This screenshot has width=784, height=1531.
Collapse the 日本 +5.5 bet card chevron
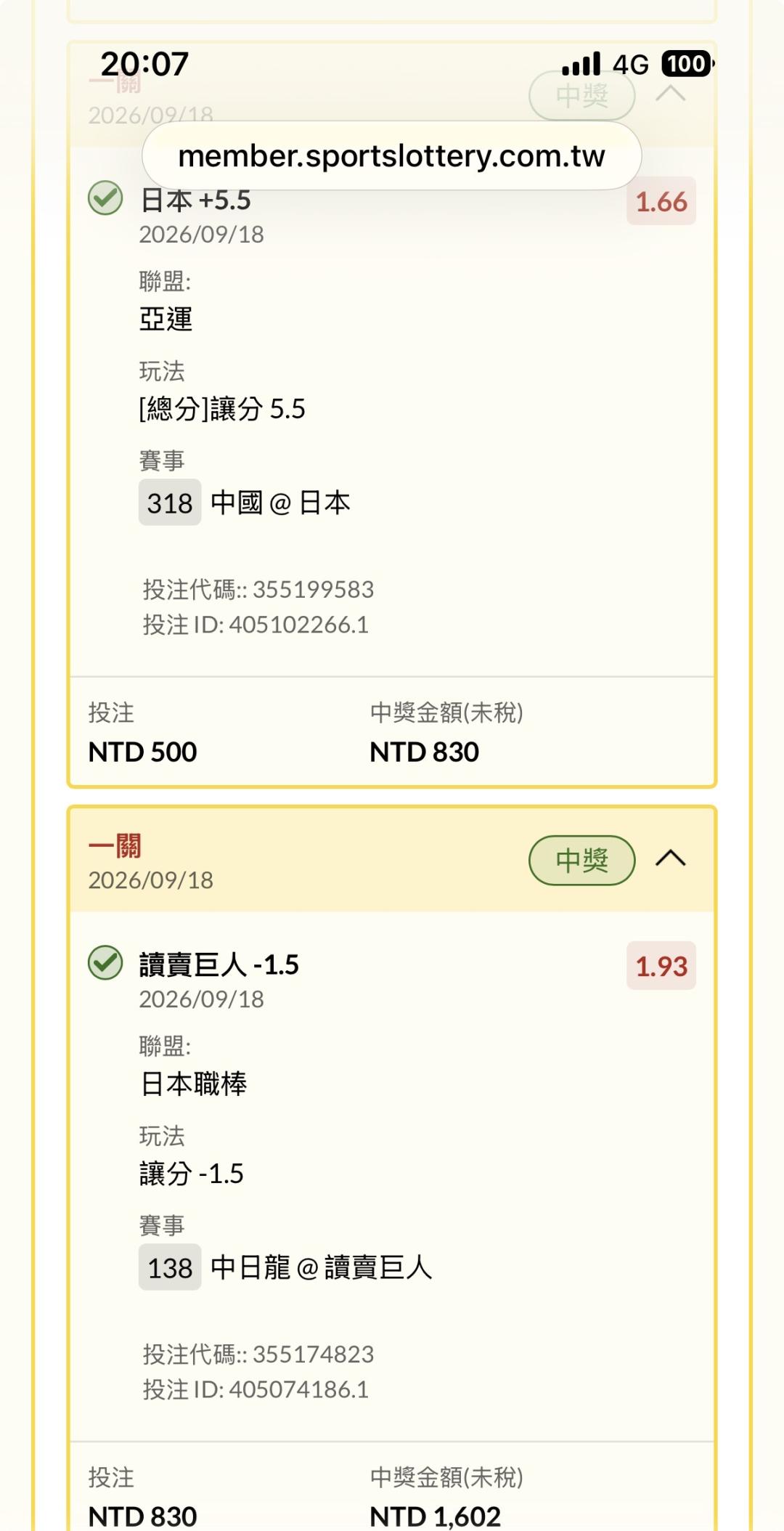(x=670, y=94)
